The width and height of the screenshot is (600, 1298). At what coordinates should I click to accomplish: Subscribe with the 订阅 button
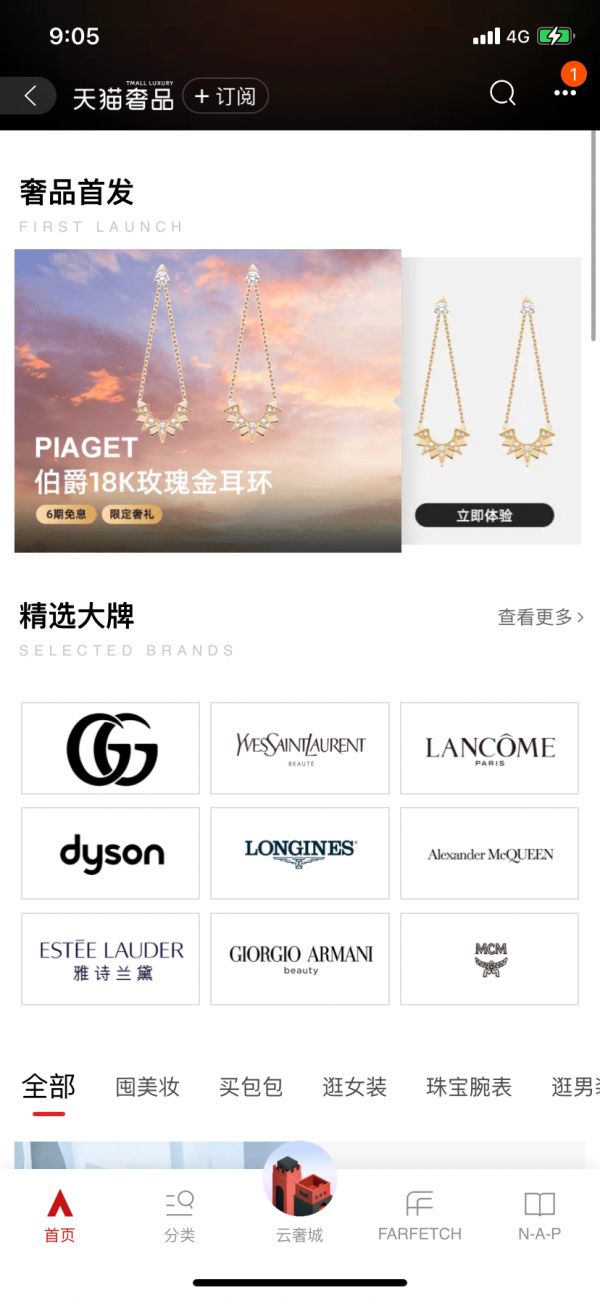point(226,96)
